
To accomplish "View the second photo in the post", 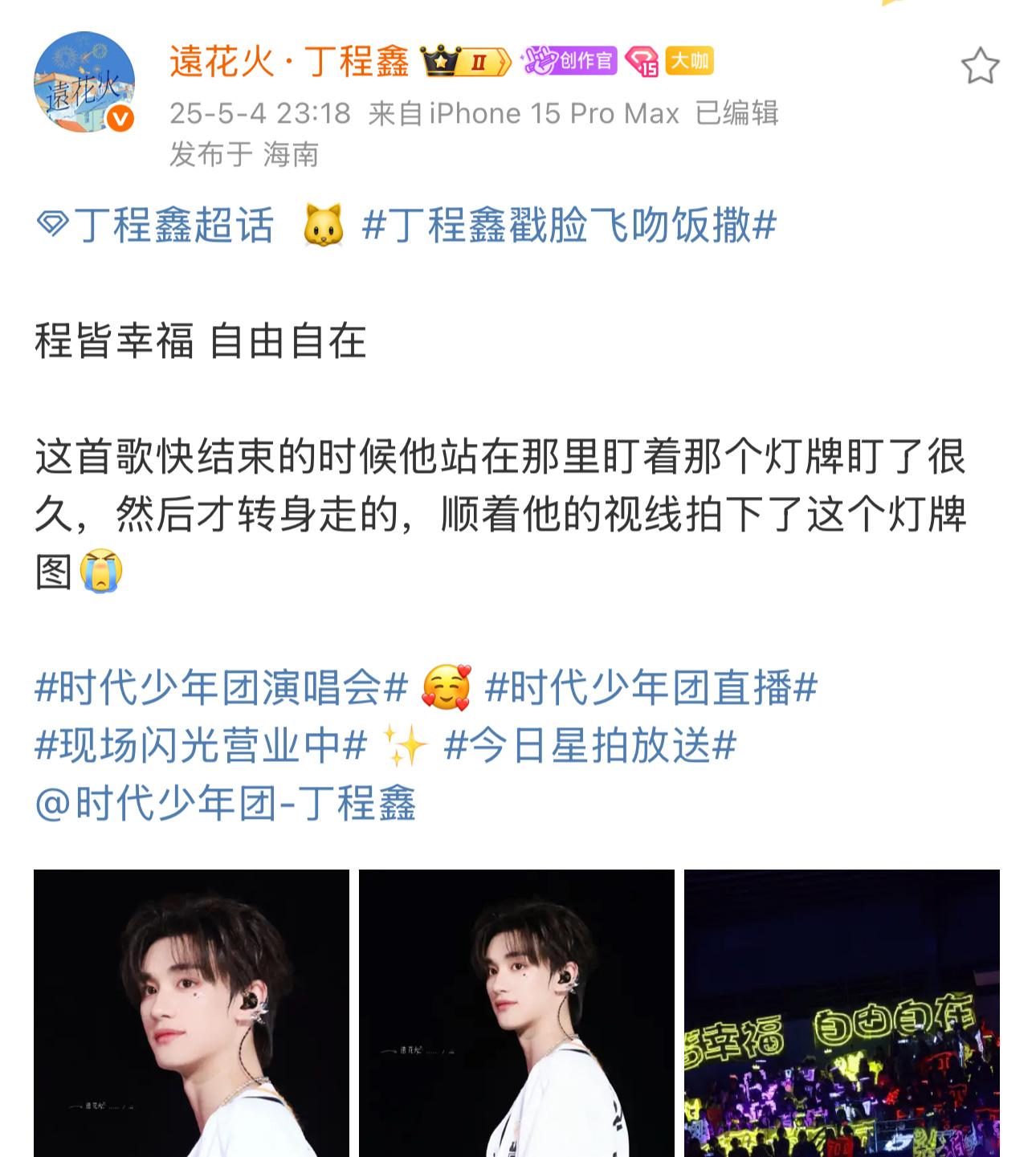I will [x=516, y=1013].
